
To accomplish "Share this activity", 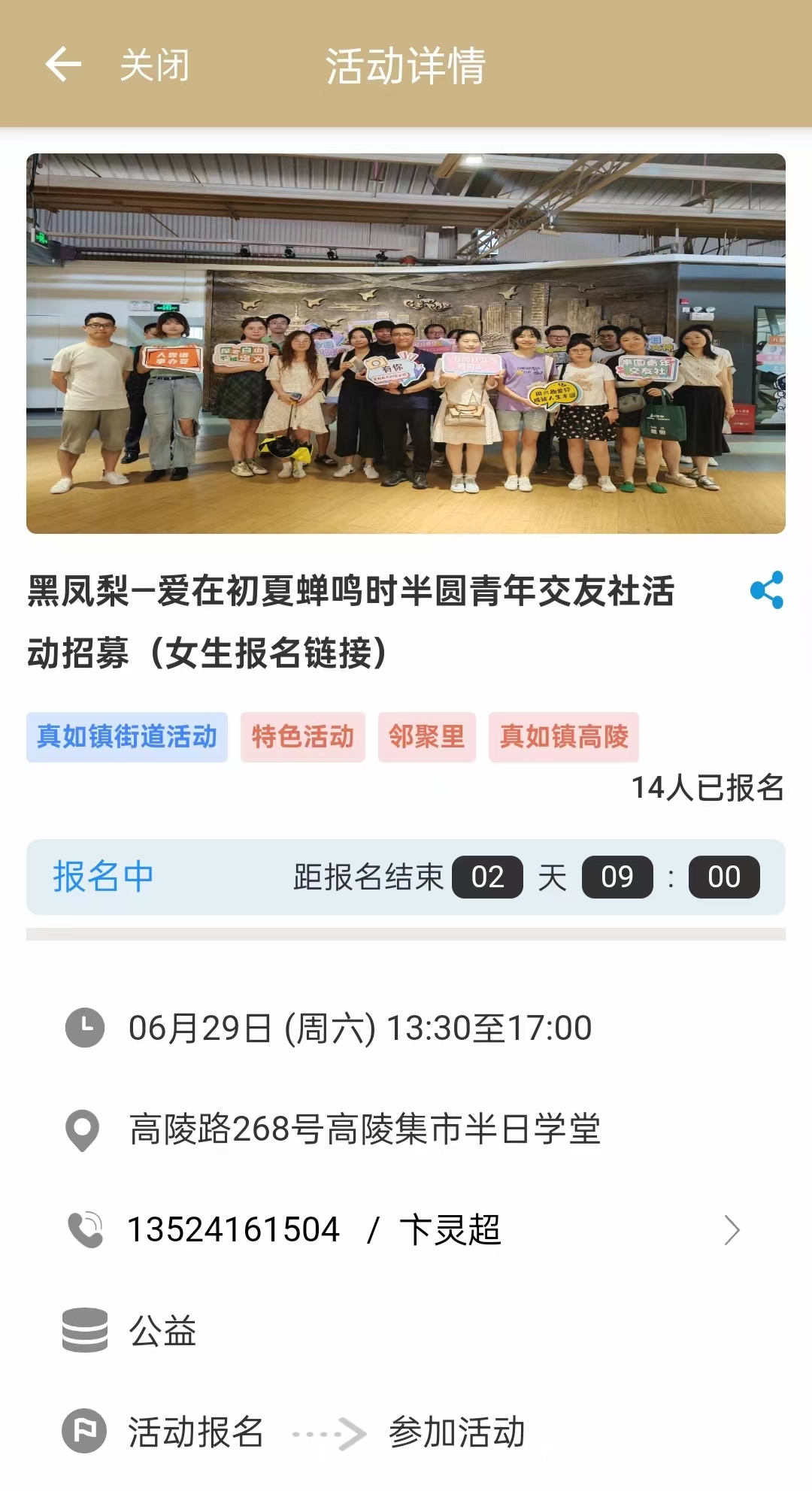I will pos(766,590).
